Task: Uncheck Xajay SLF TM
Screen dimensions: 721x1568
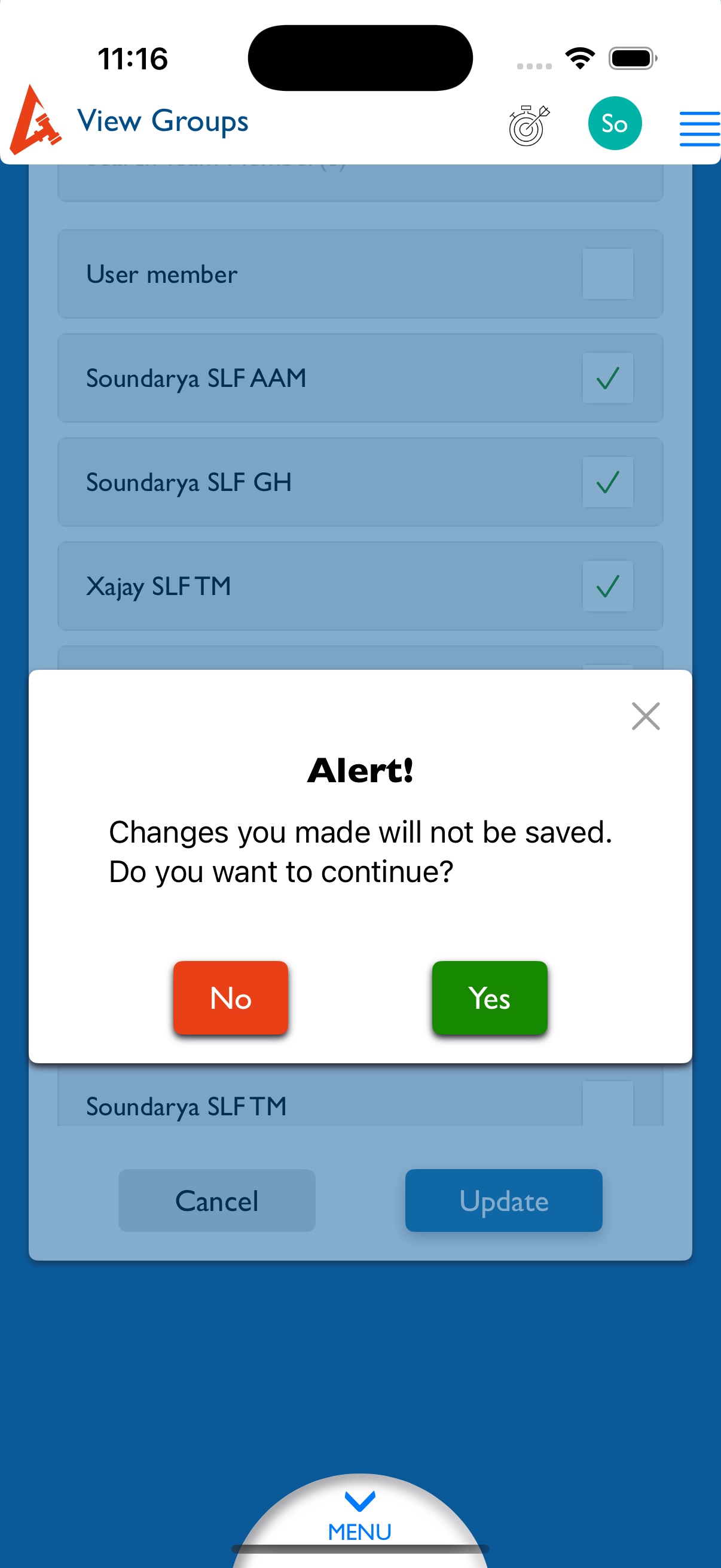Action: 607,586
